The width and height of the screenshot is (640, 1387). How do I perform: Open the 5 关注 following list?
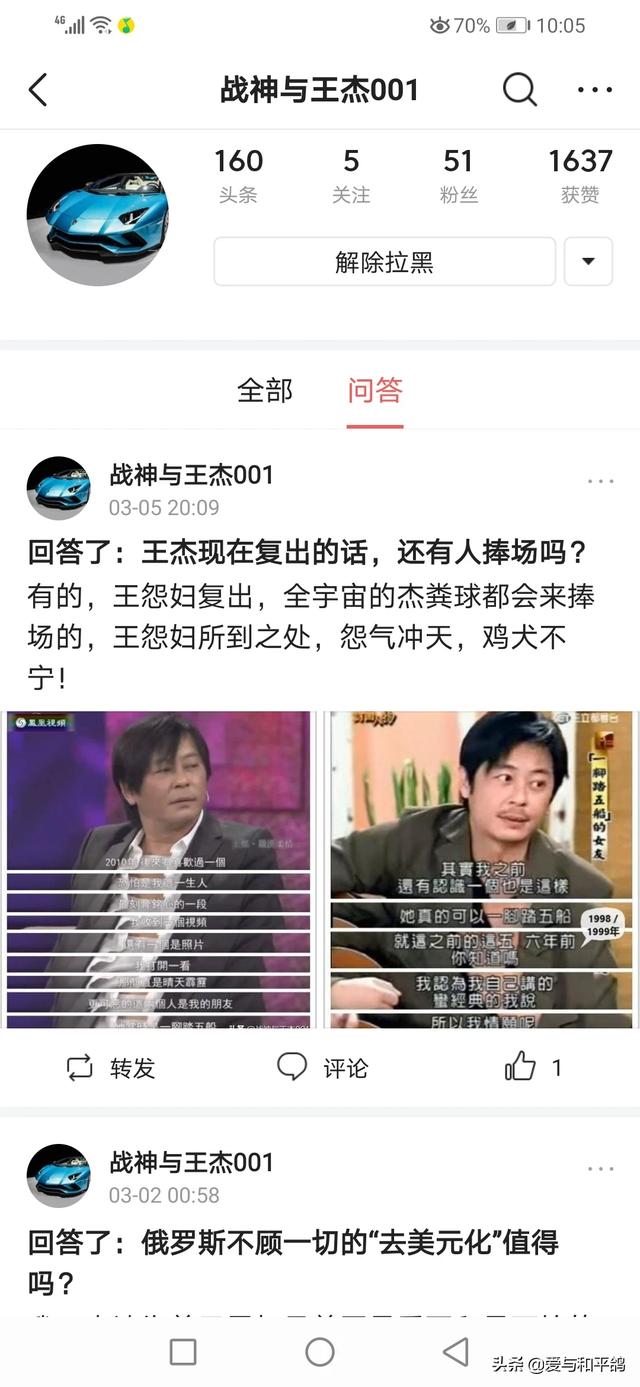click(x=351, y=175)
